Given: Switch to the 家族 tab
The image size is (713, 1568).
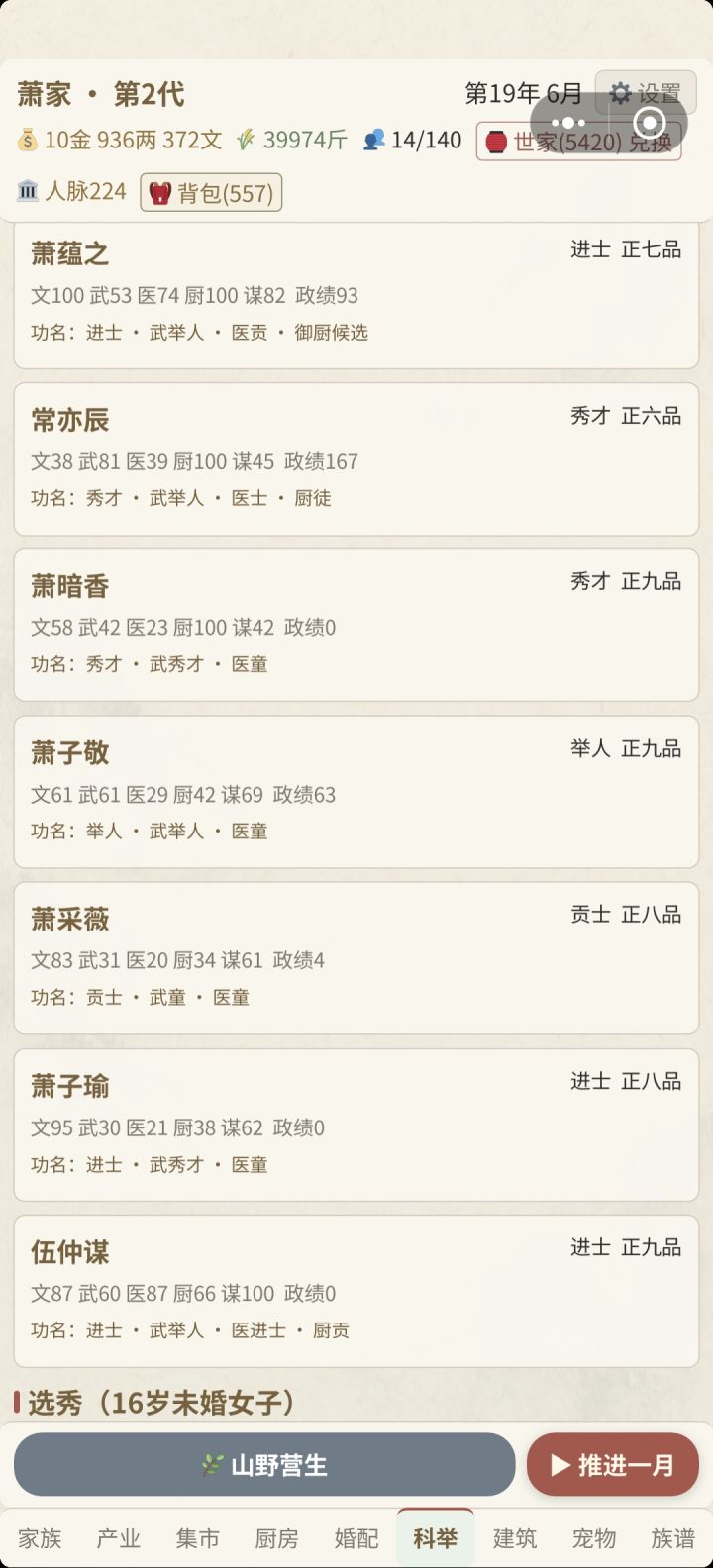Looking at the screenshot, I should coord(40,1538).
